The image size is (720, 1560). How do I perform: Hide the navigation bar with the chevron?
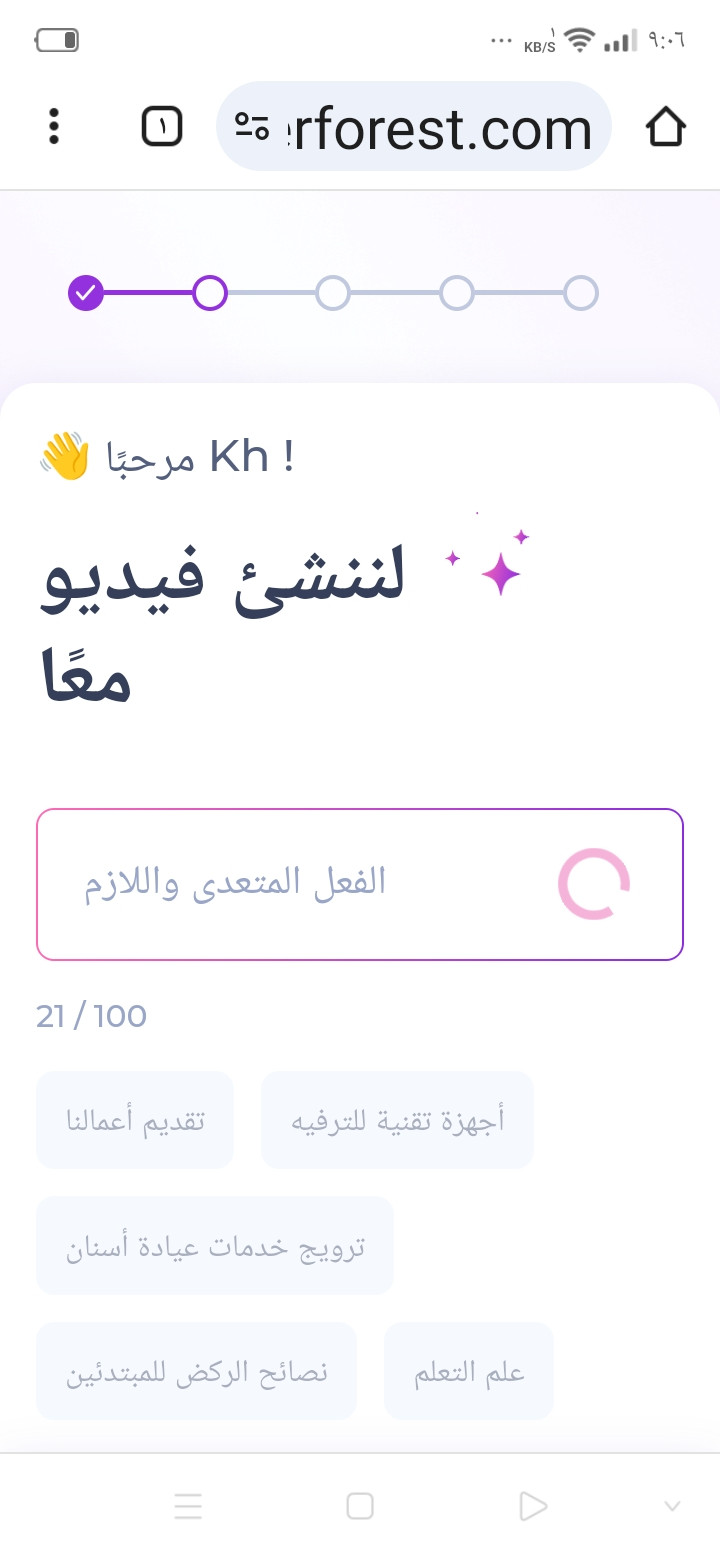tap(672, 1506)
